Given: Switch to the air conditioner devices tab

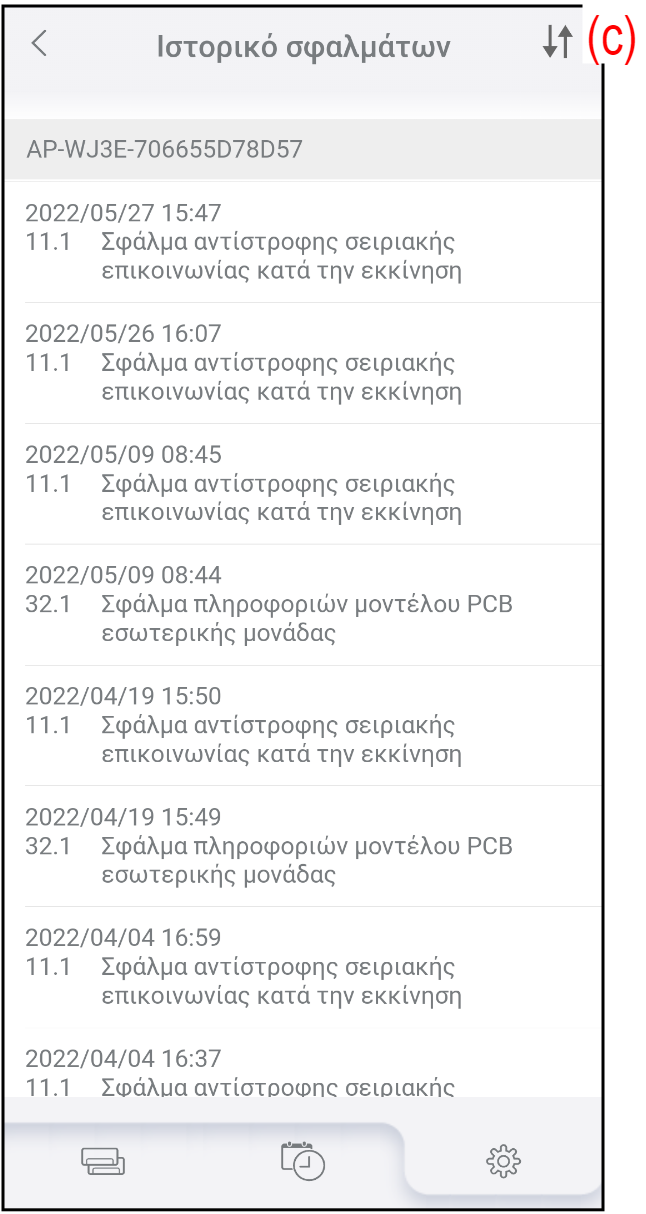Looking at the screenshot, I should (x=104, y=1161).
